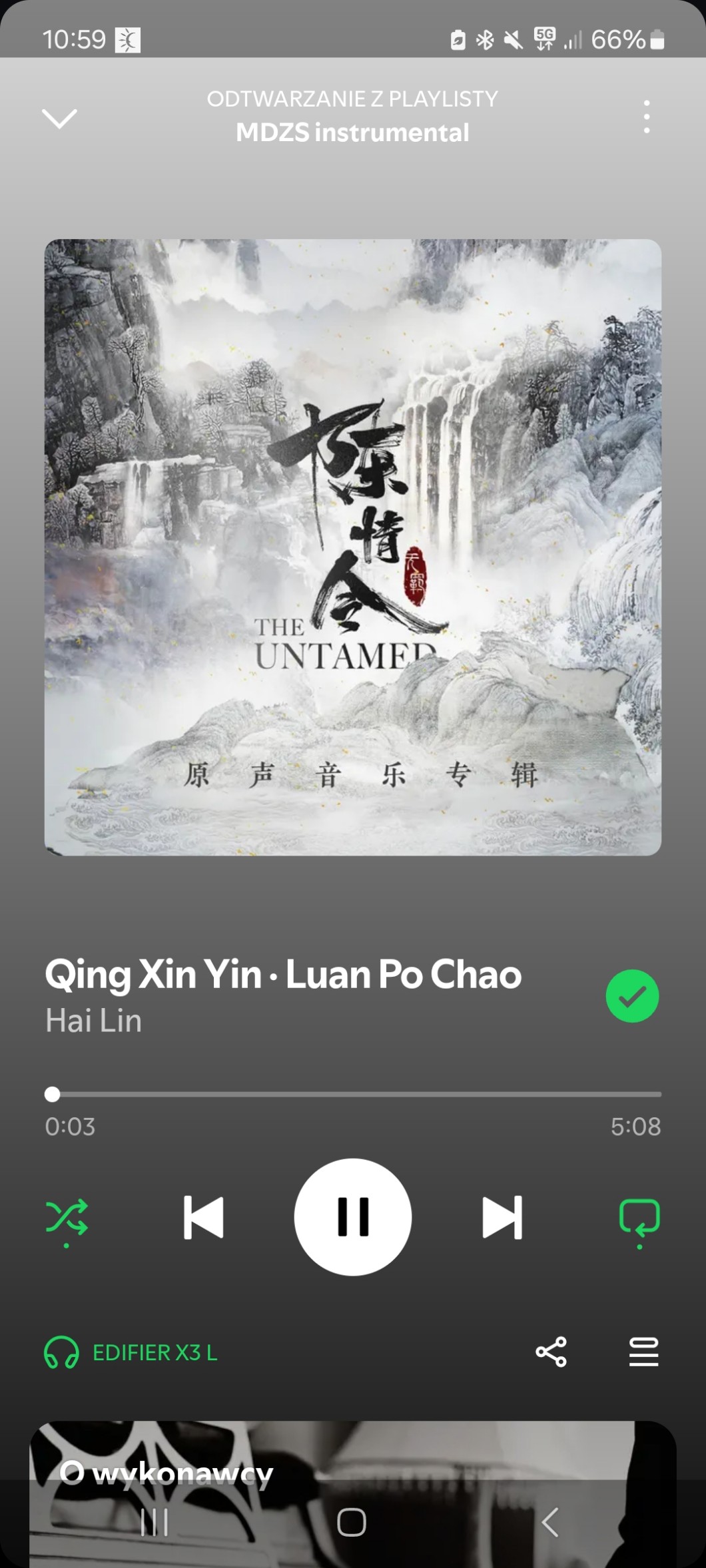
Task: Tap the playback progress bar
Action: click(x=353, y=1094)
